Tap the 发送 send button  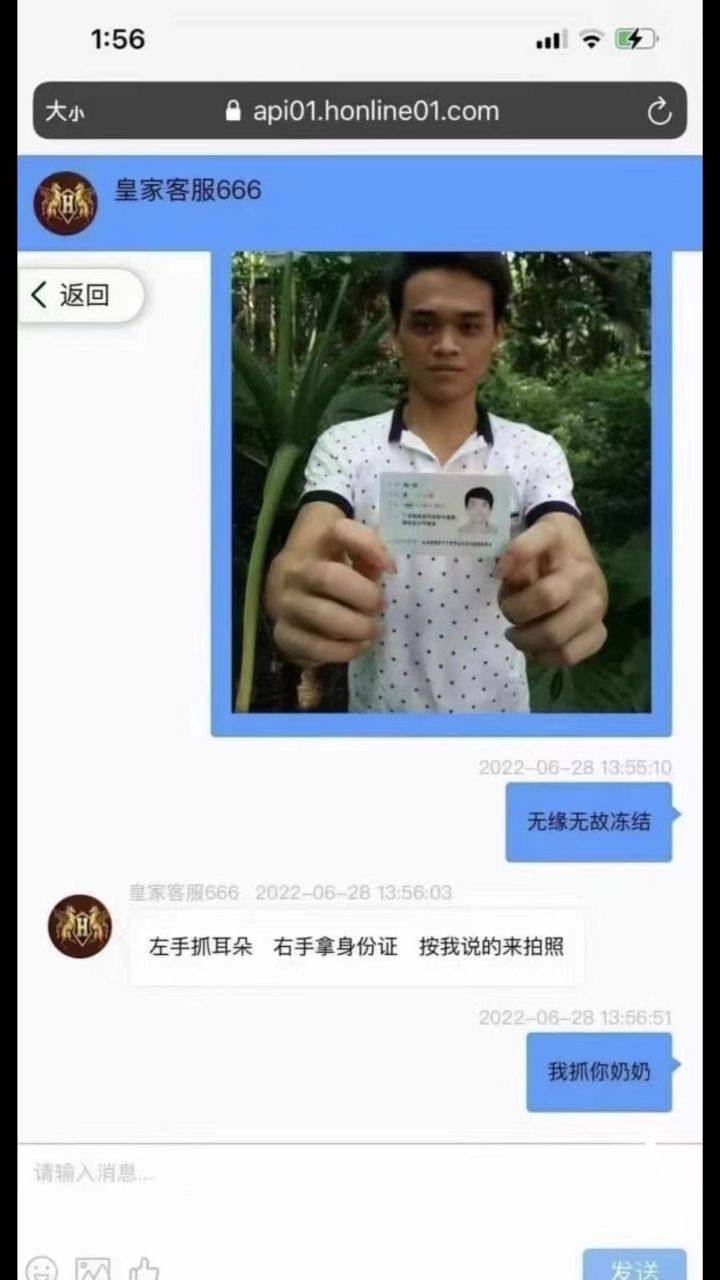point(634,1265)
